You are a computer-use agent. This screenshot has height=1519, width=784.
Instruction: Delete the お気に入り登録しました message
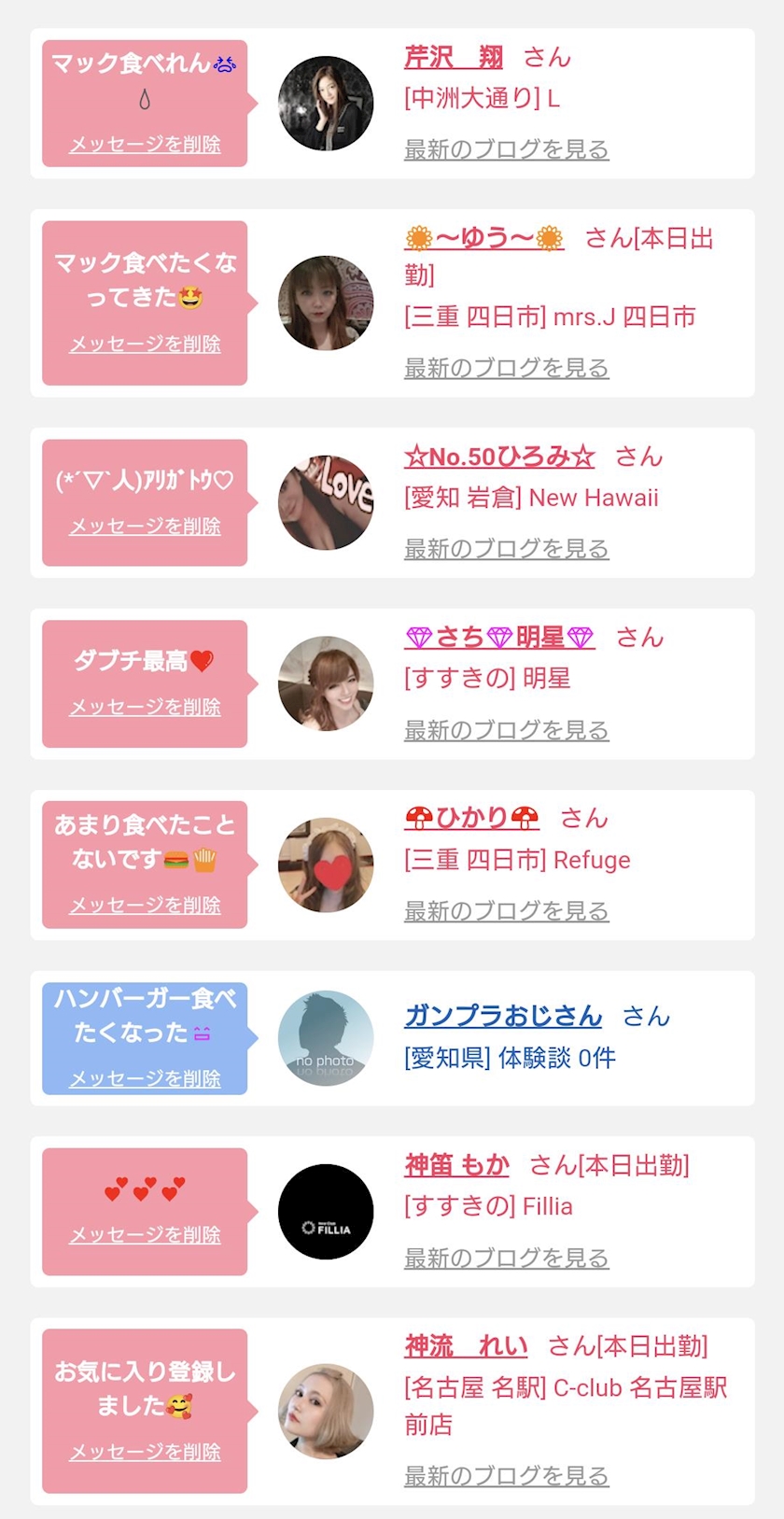click(145, 1453)
